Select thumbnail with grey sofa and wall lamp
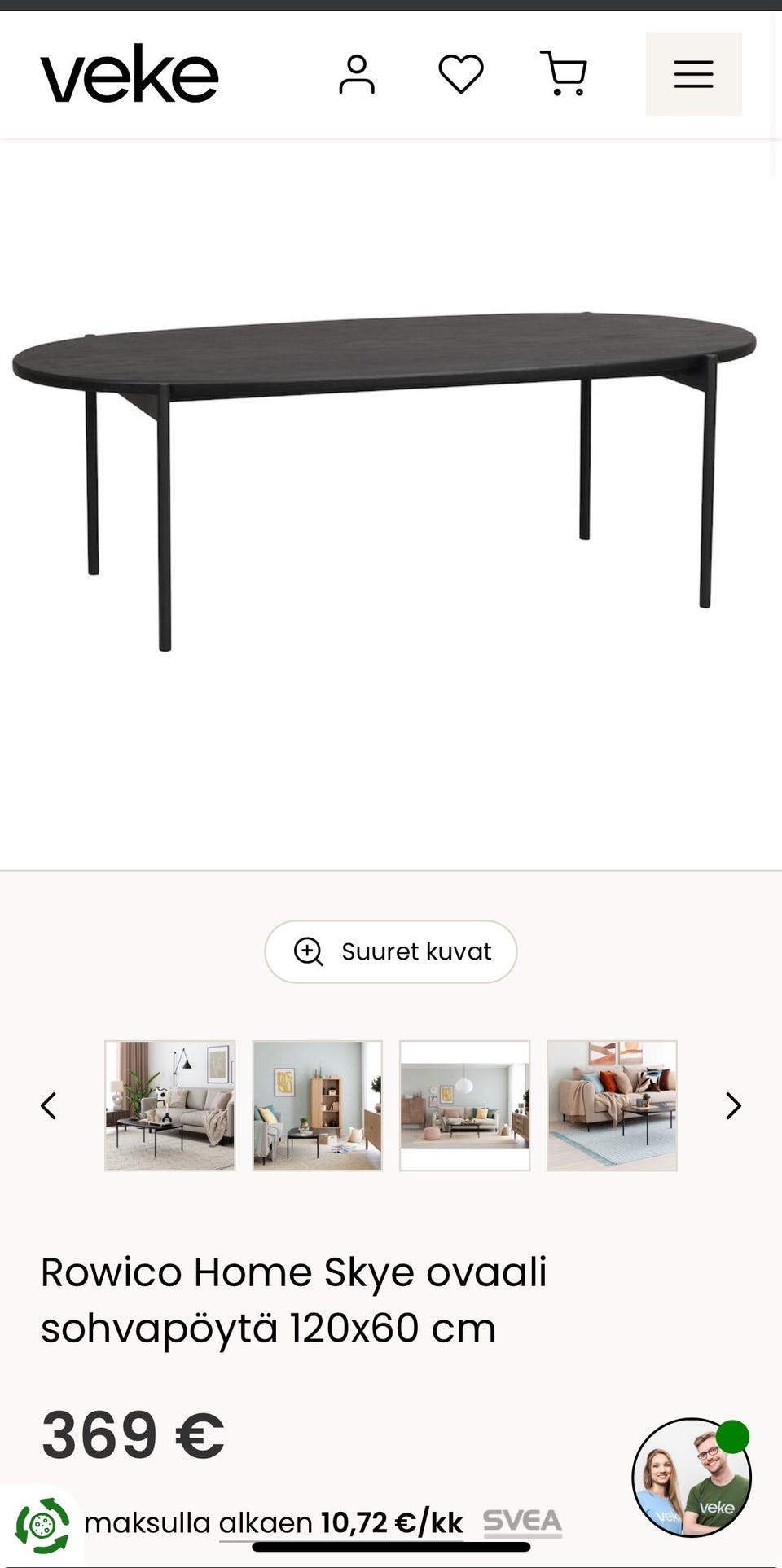Viewport: 782px width, 1568px height. [169, 1106]
